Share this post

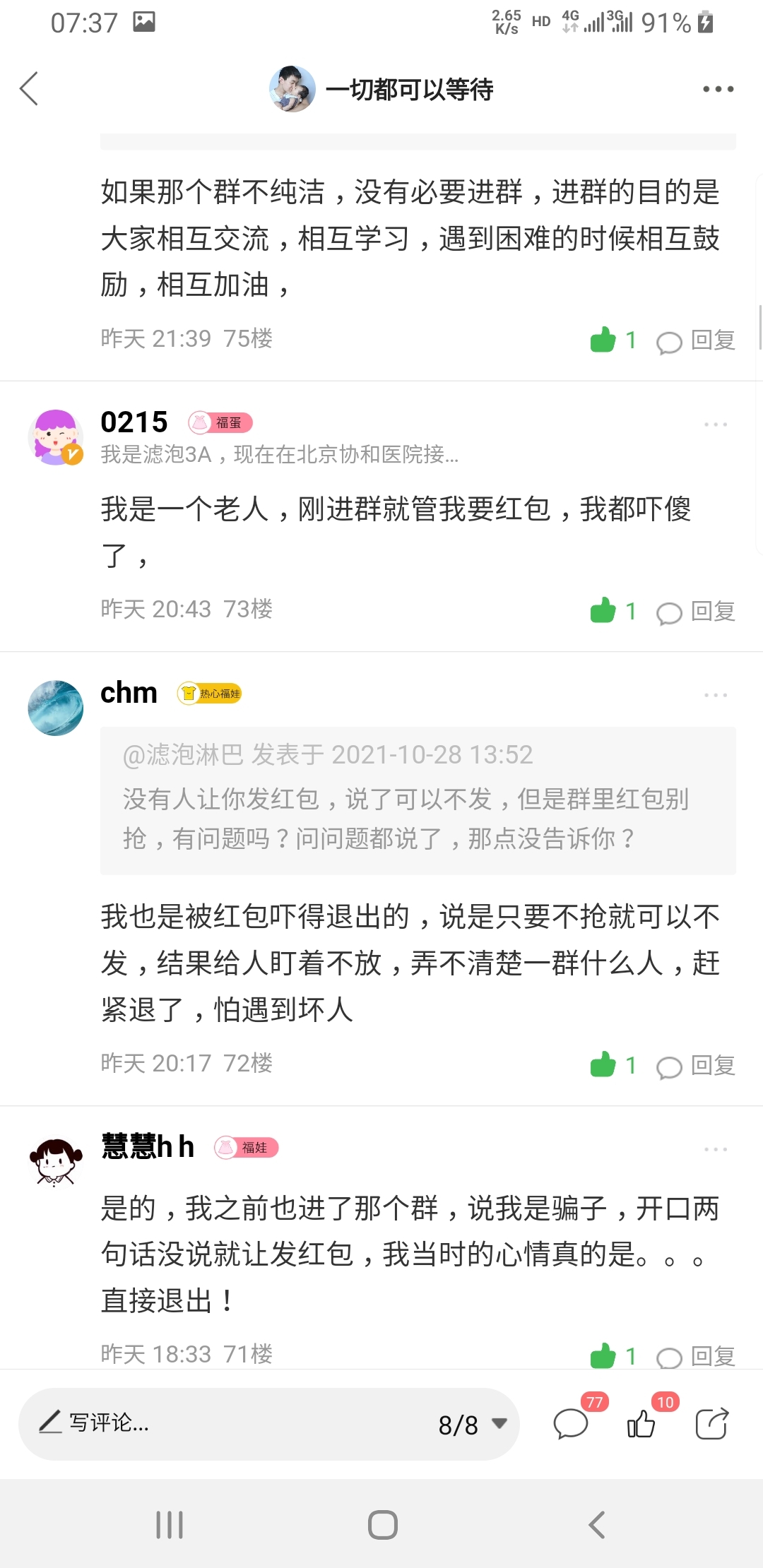pyautogui.click(x=711, y=1423)
